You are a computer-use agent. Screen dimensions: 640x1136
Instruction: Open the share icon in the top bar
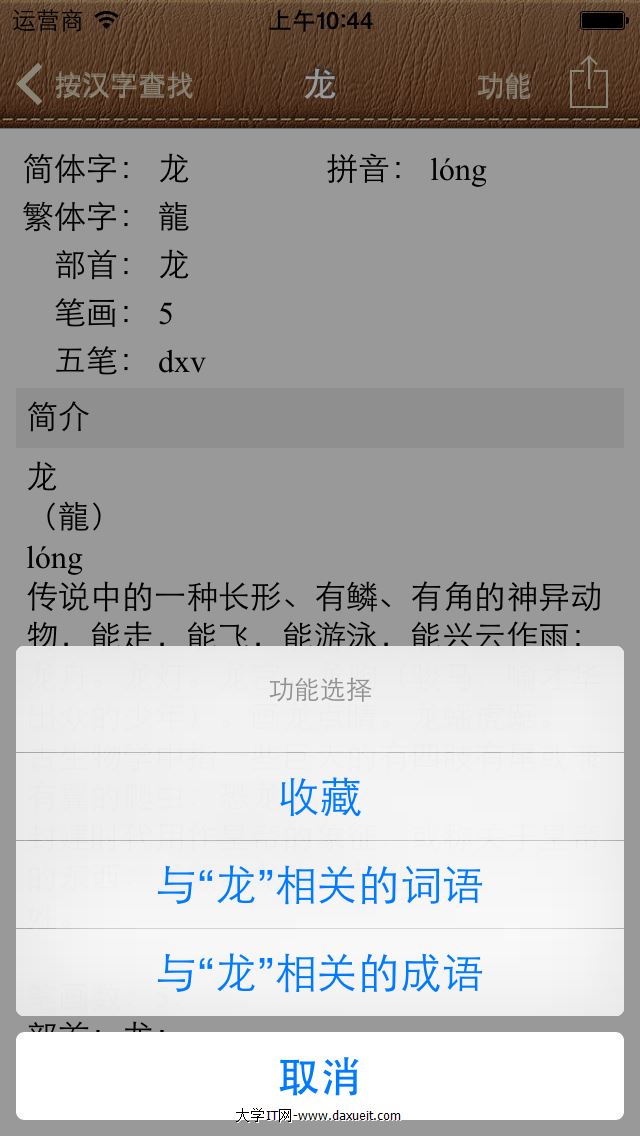(588, 83)
